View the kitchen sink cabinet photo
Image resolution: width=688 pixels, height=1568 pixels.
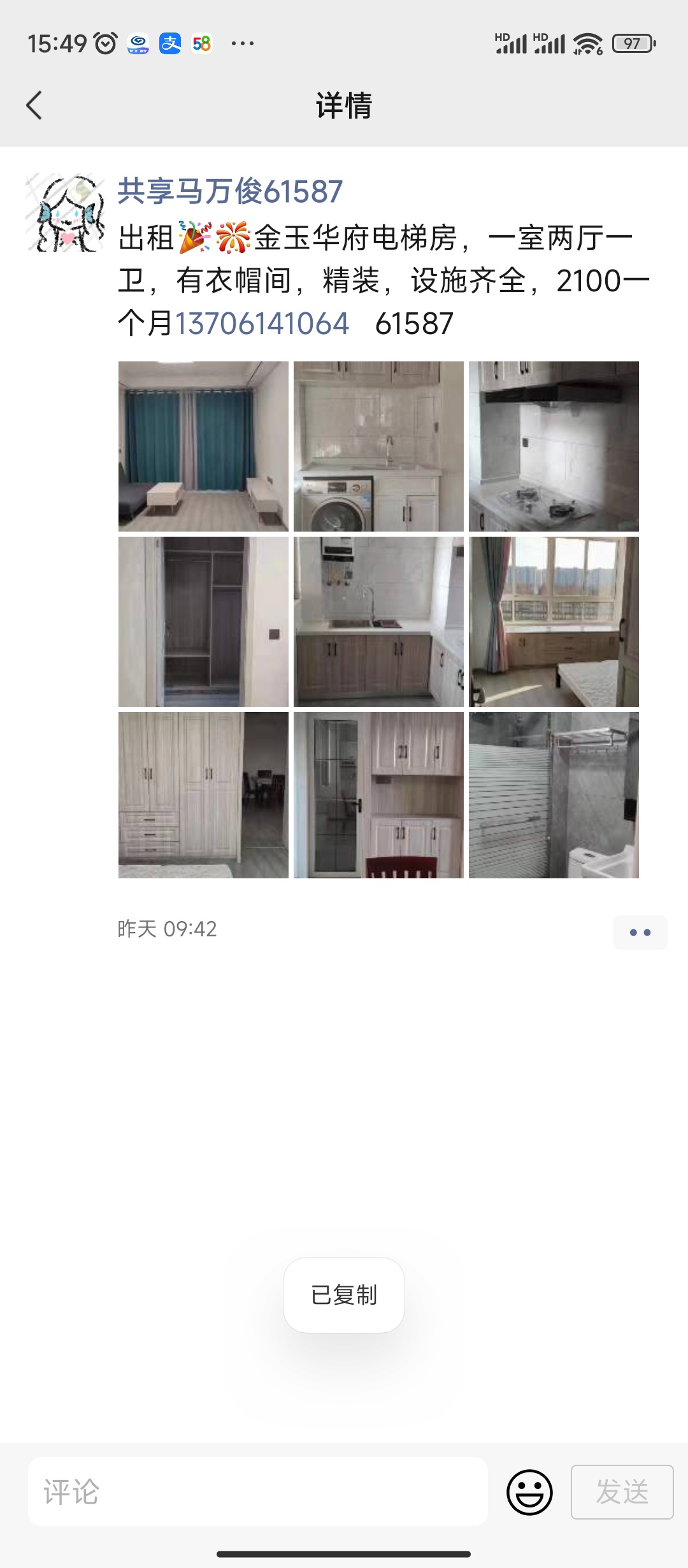[x=378, y=621]
